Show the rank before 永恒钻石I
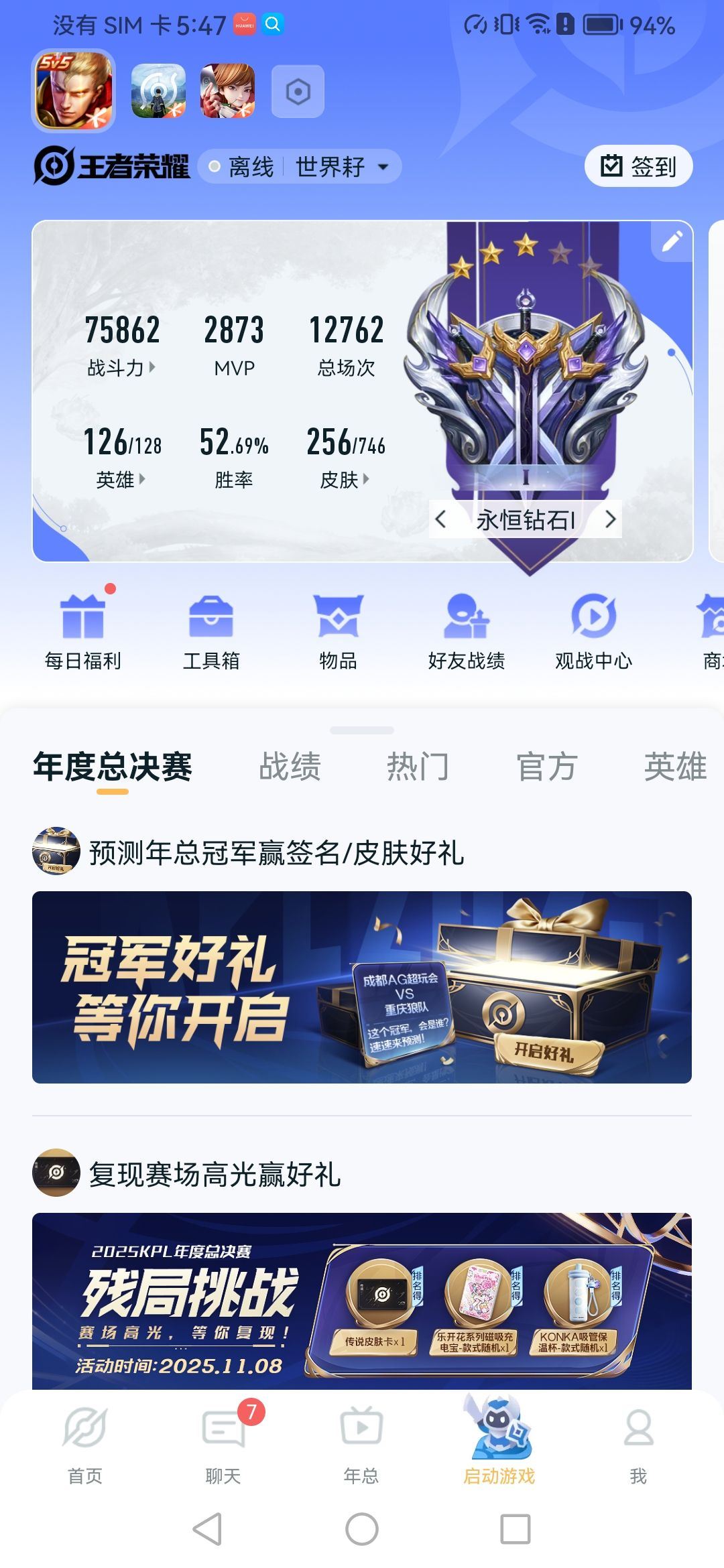 440,519
